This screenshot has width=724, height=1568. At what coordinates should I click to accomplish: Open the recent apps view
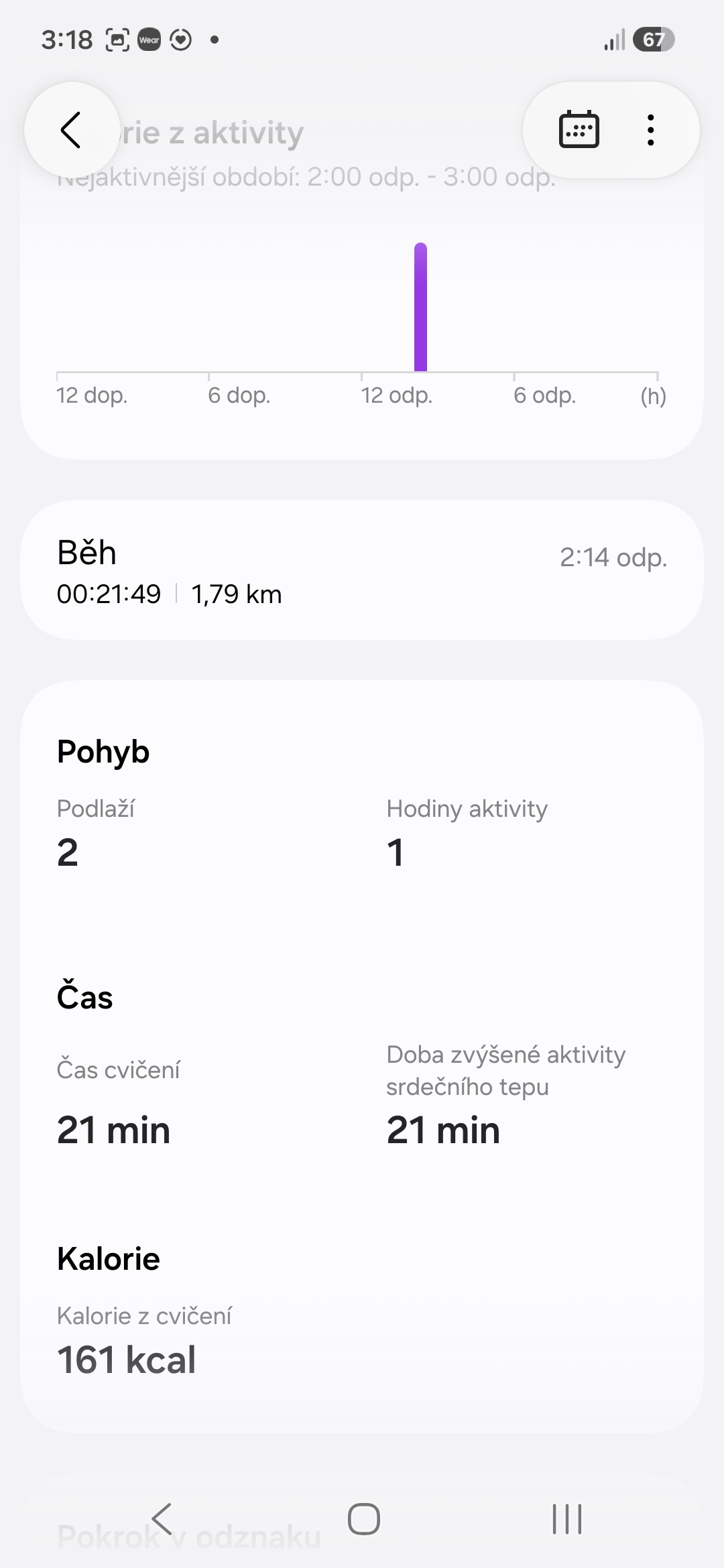566,1518
